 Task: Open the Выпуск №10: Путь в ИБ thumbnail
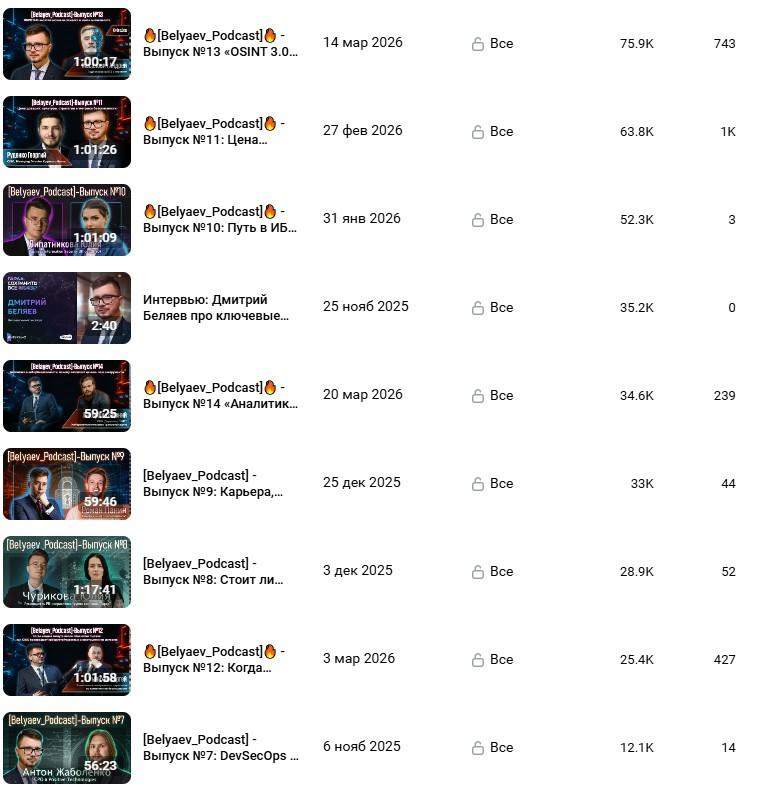click(67, 220)
